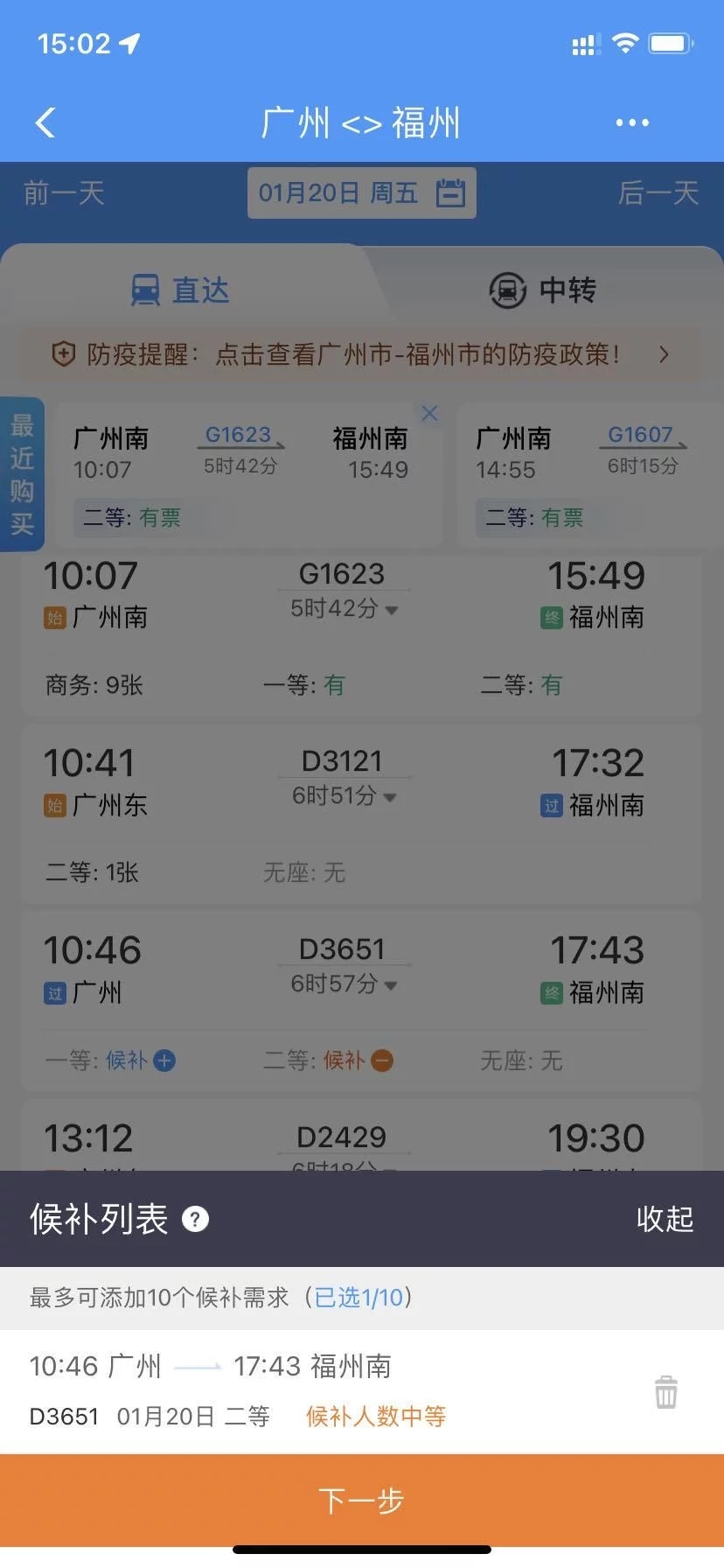Select the 直达 tab
Screen dimensions: 724x1568
[x=180, y=290]
